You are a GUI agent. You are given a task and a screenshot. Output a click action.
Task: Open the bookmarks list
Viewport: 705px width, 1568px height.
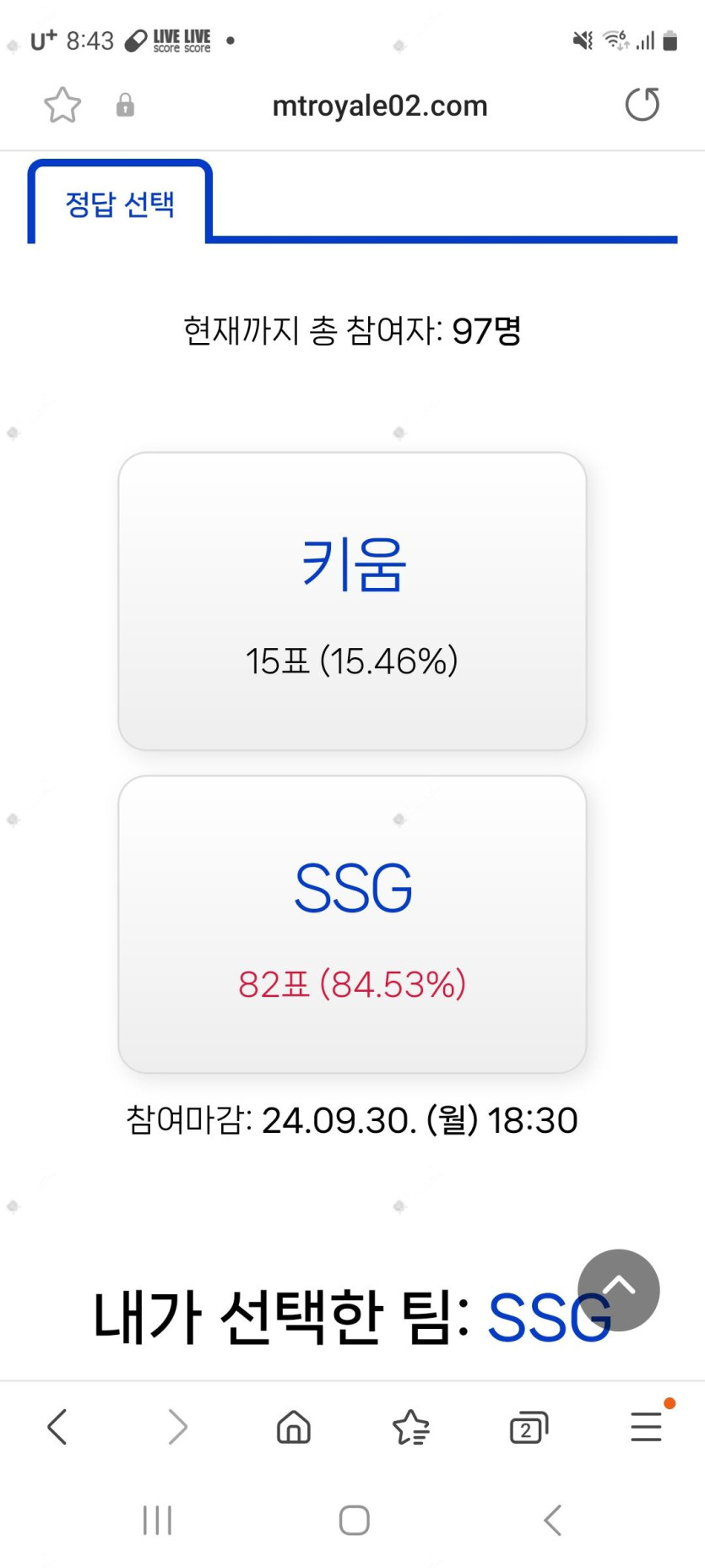point(411,1427)
